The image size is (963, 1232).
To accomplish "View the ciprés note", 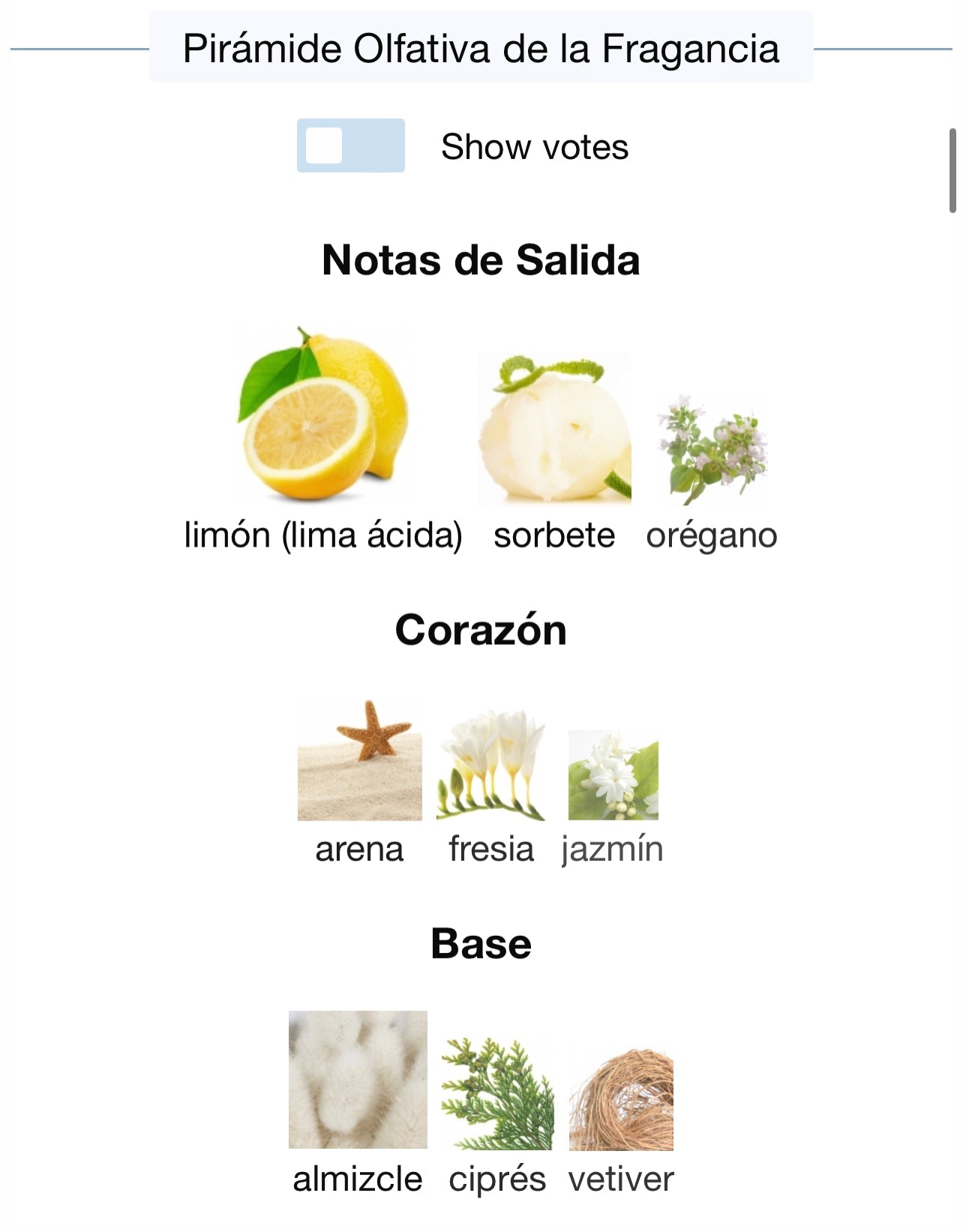I will coord(497,1094).
